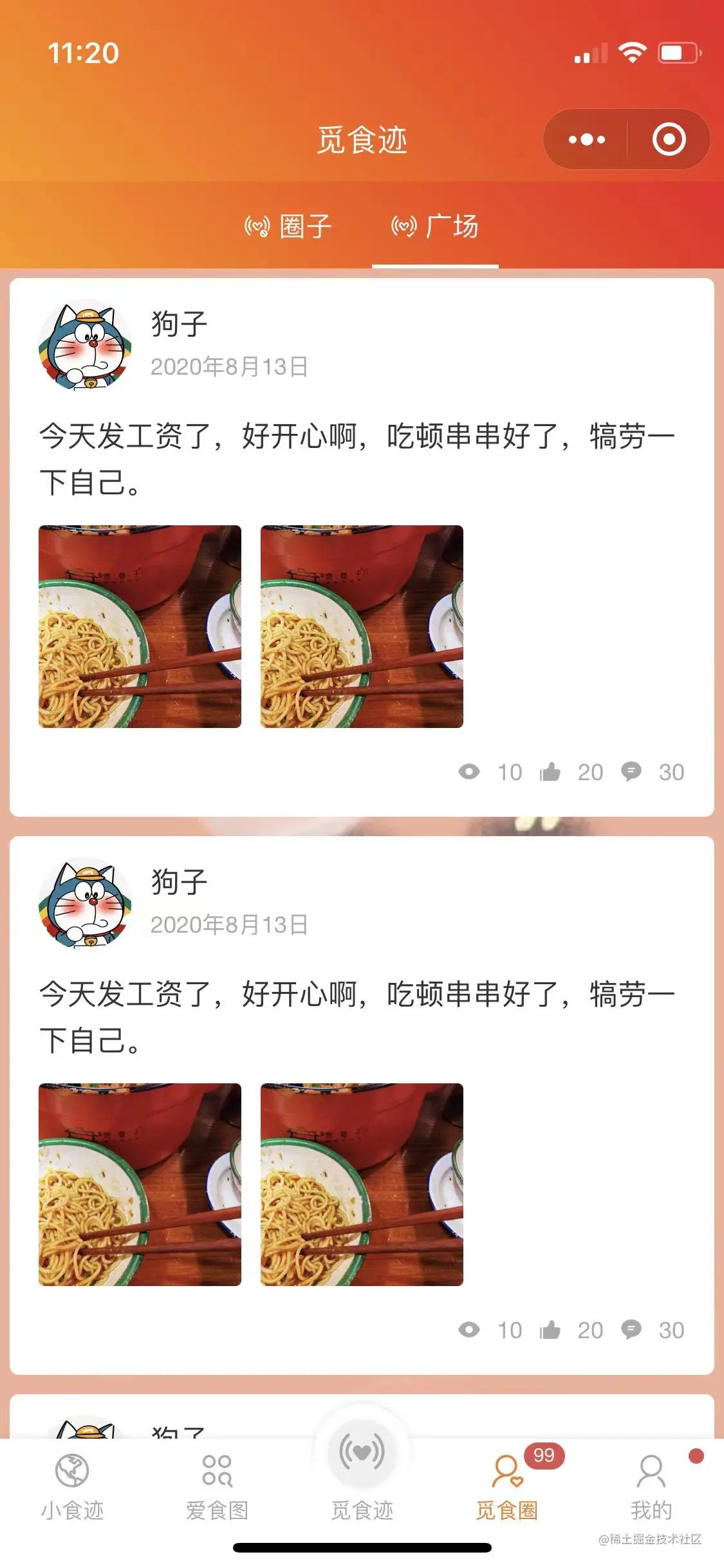Close the mini program via circle icon
Screen dimensions: 724x1568
(669, 140)
